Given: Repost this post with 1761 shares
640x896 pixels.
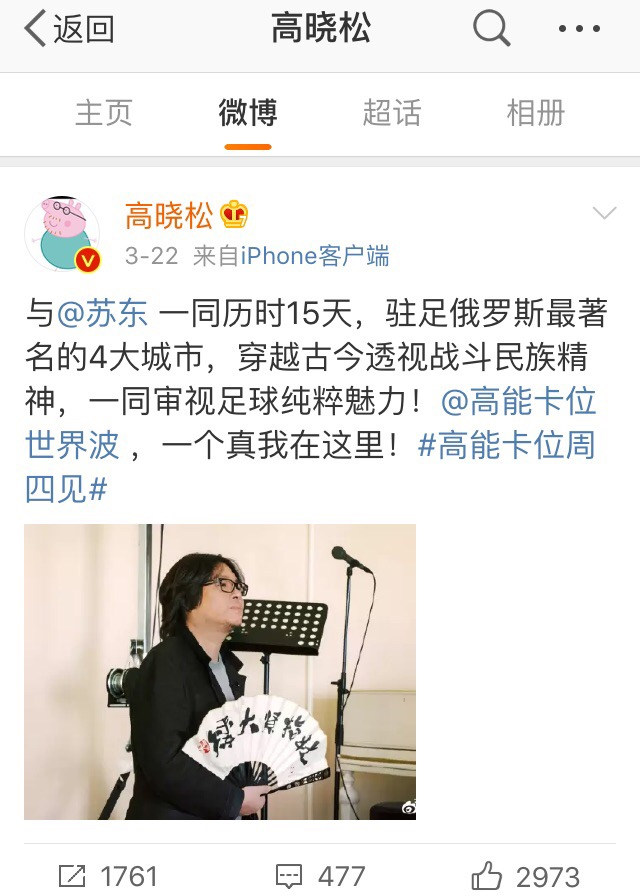Looking at the screenshot, I should pos(108,876).
